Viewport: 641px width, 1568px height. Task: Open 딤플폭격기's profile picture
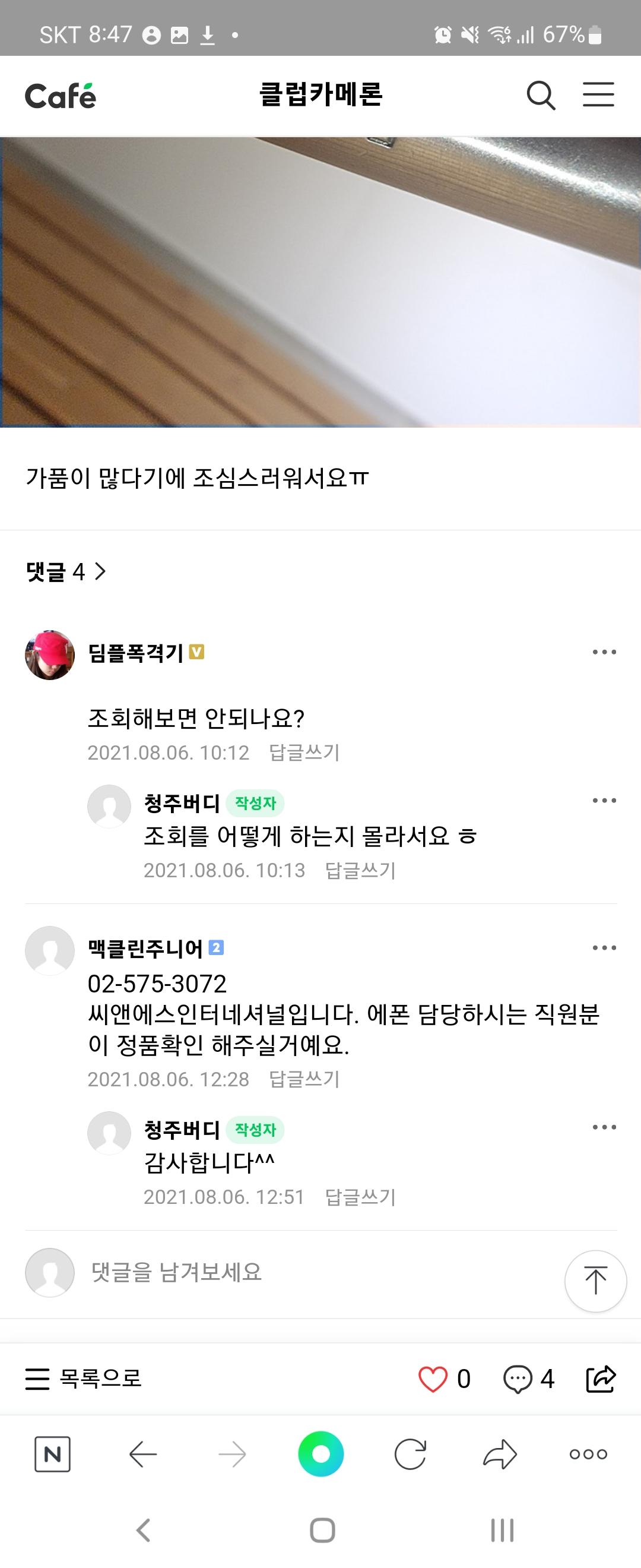(x=50, y=655)
